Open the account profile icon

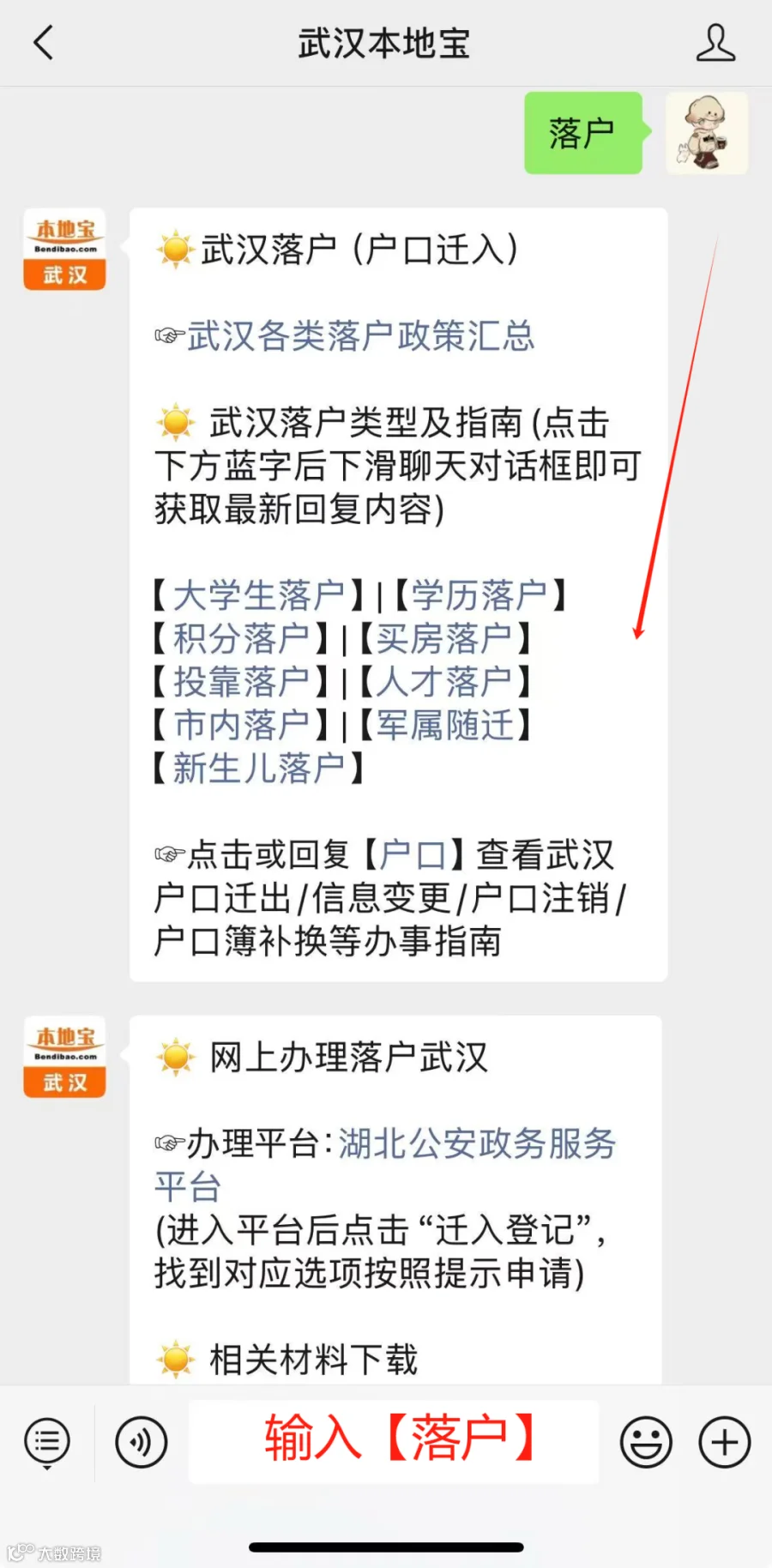[x=715, y=43]
